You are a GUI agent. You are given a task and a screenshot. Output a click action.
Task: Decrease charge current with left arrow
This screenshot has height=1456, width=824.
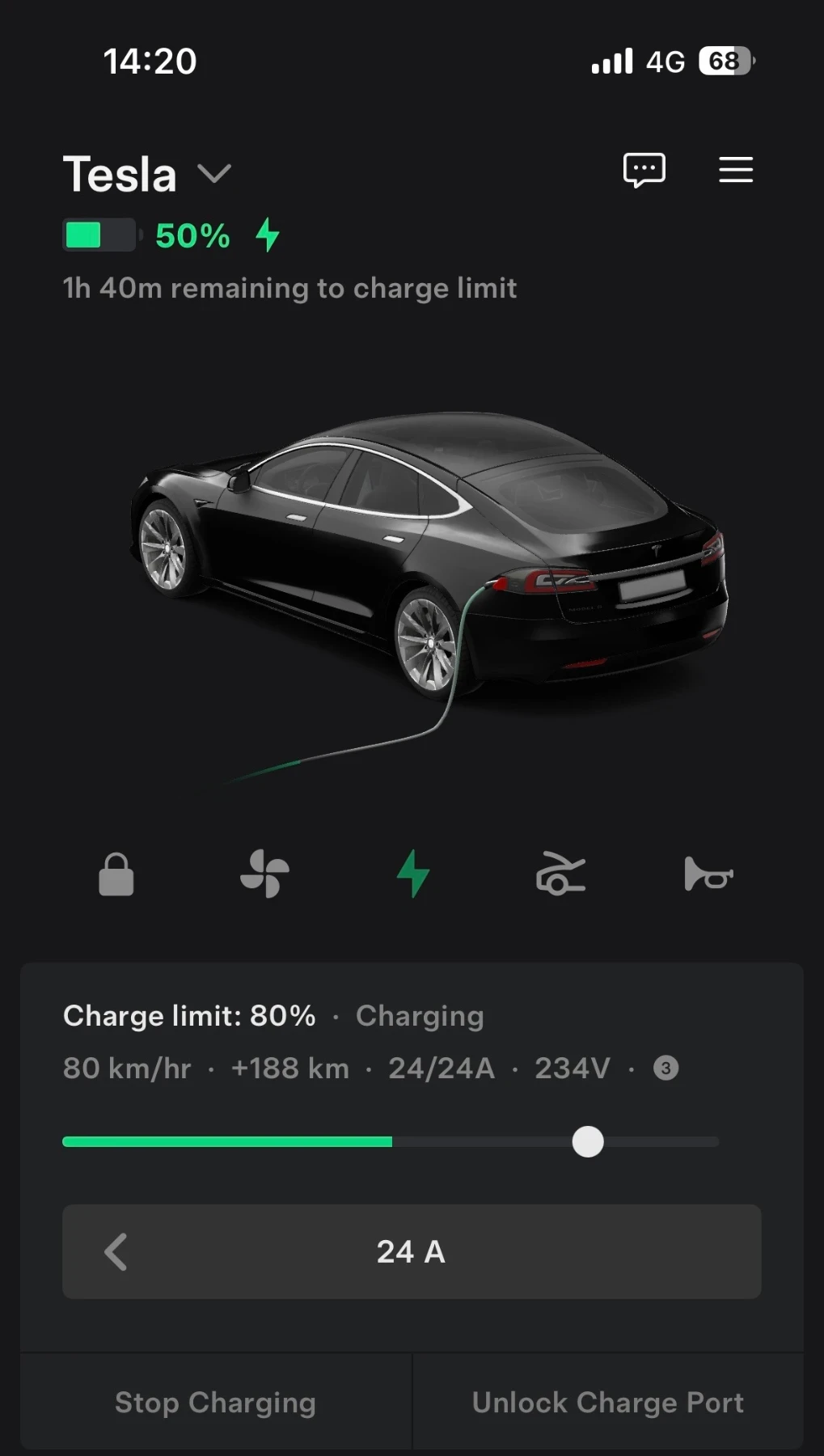116,1252
